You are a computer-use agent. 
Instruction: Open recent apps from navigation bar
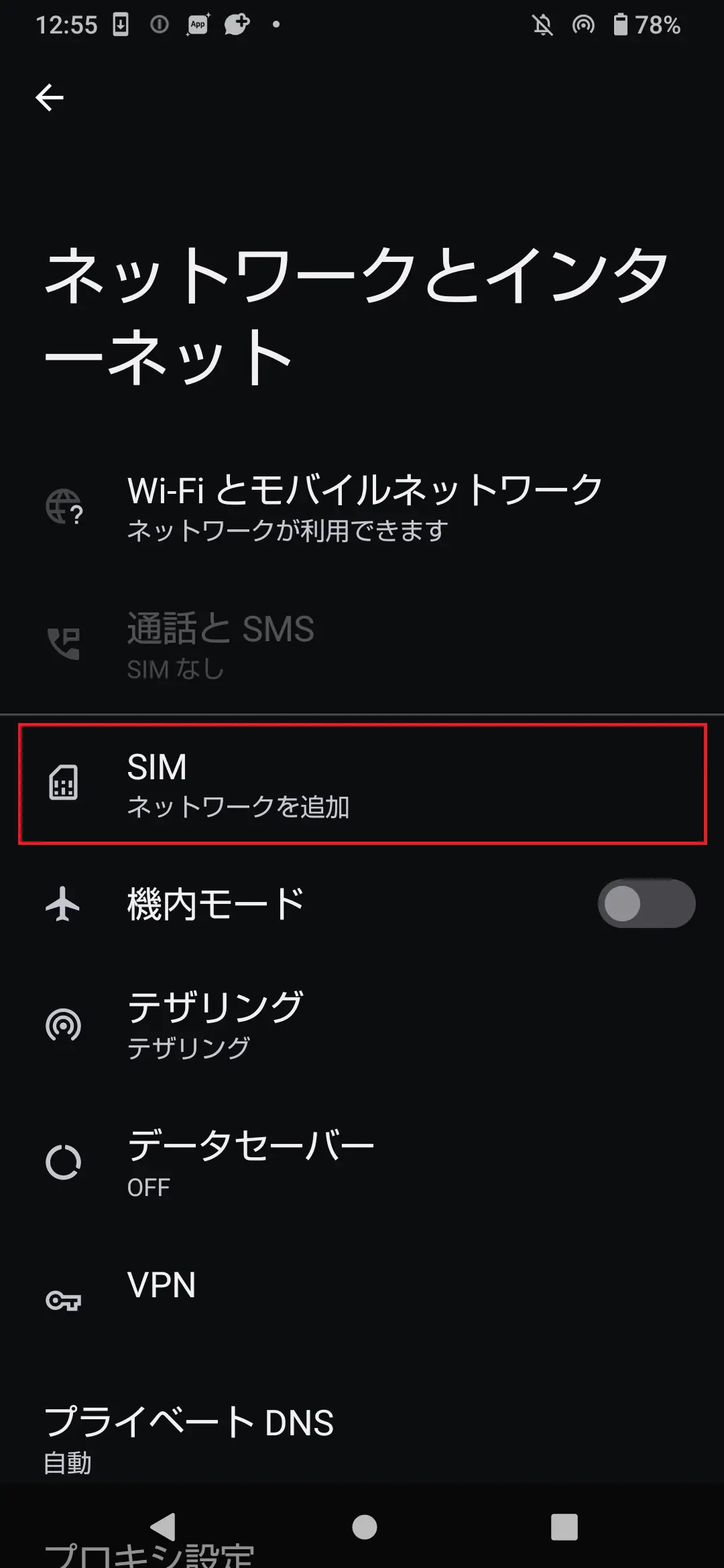point(564,1527)
